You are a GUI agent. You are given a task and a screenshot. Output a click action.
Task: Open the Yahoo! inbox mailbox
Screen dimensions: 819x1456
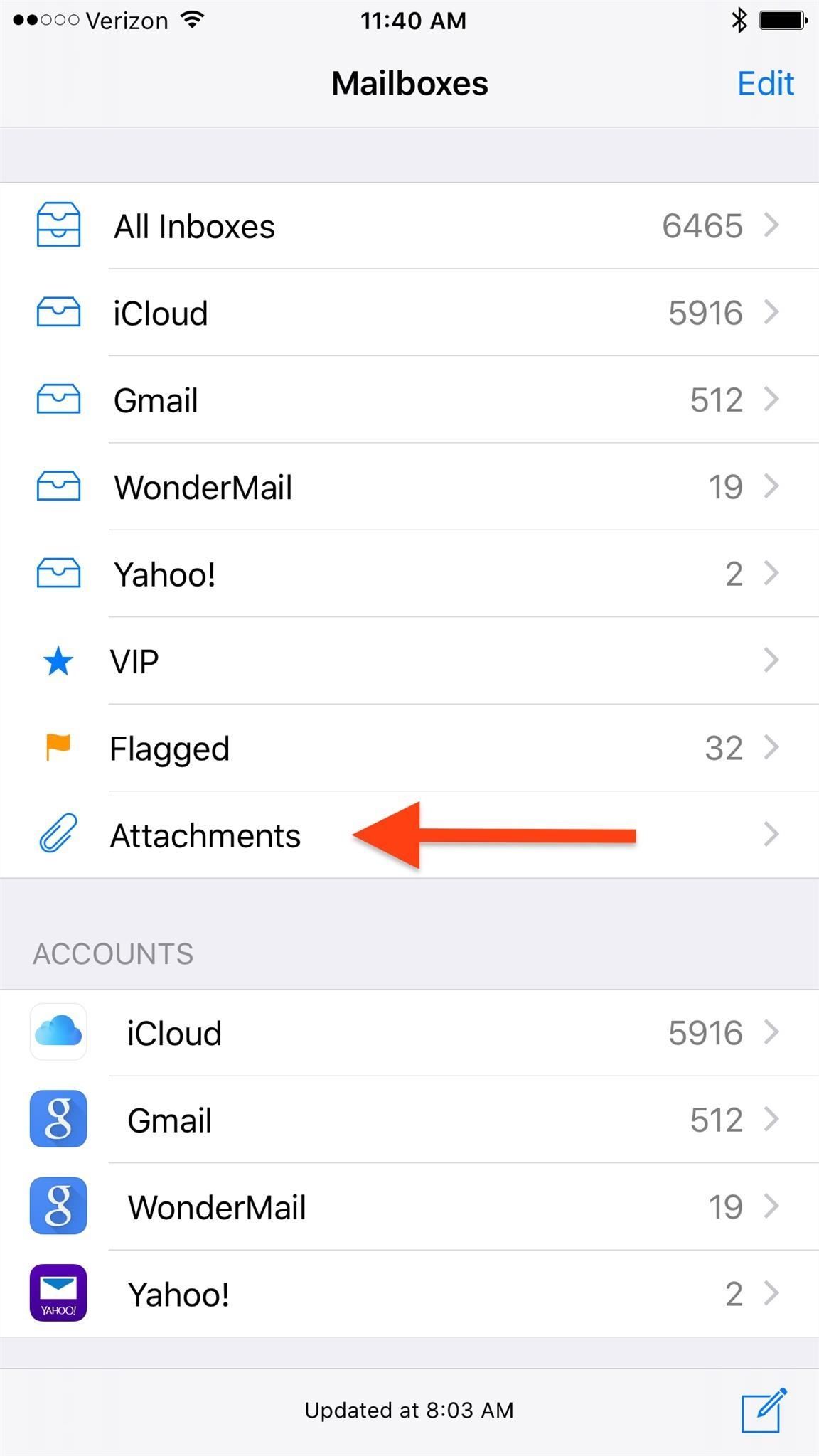pyautogui.click(x=409, y=574)
